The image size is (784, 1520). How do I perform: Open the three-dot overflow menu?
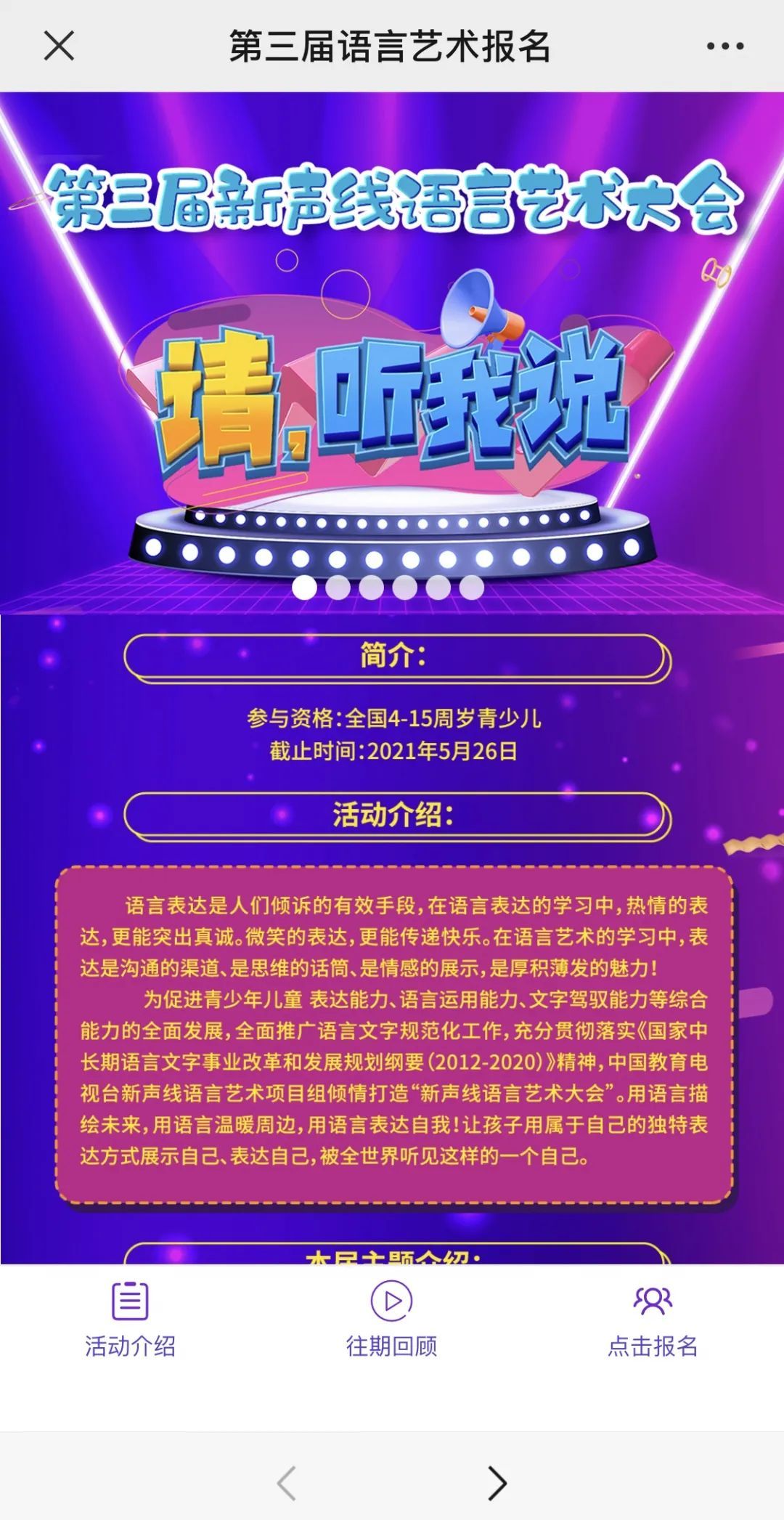click(724, 46)
